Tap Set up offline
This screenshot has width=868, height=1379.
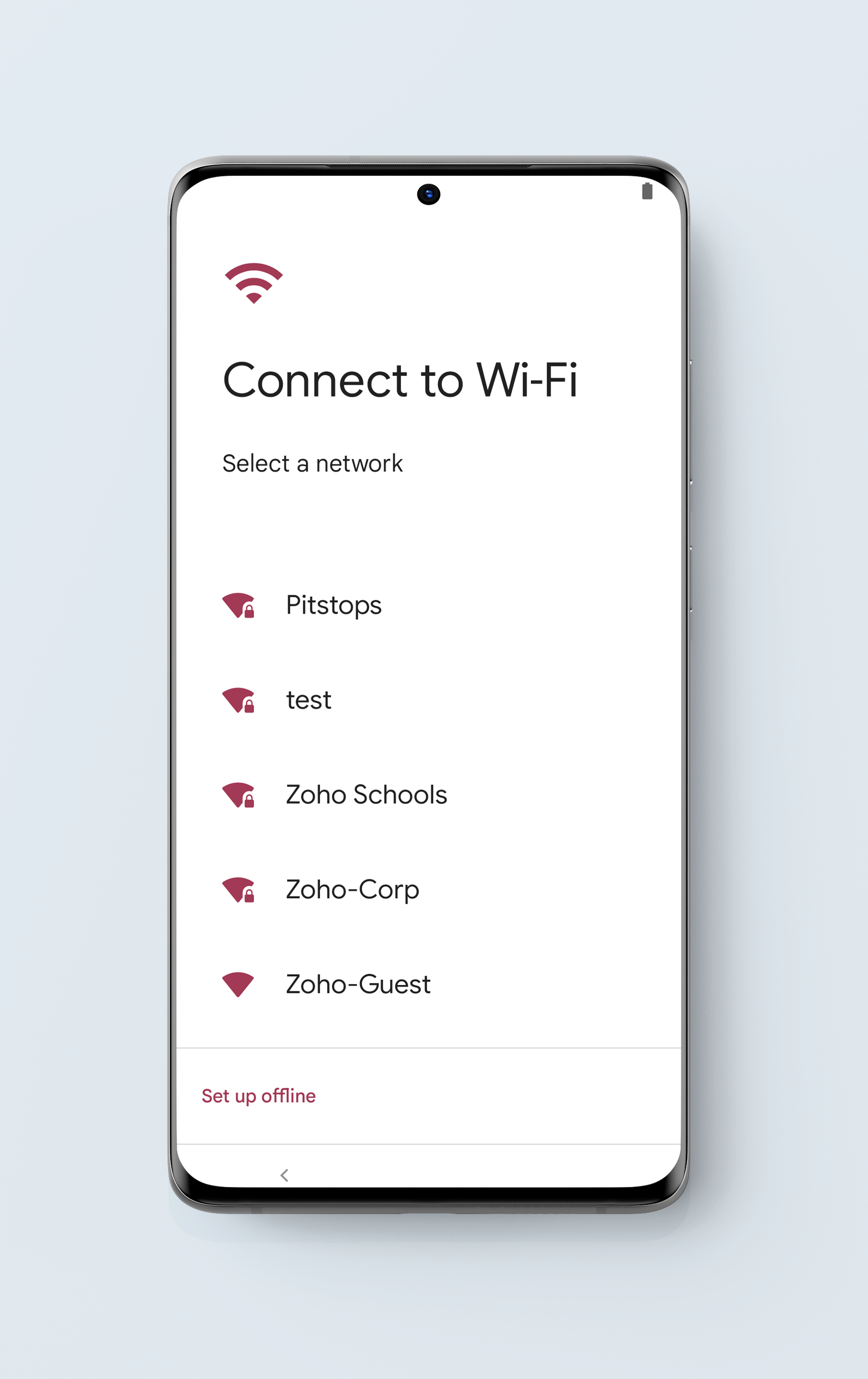click(x=259, y=1095)
